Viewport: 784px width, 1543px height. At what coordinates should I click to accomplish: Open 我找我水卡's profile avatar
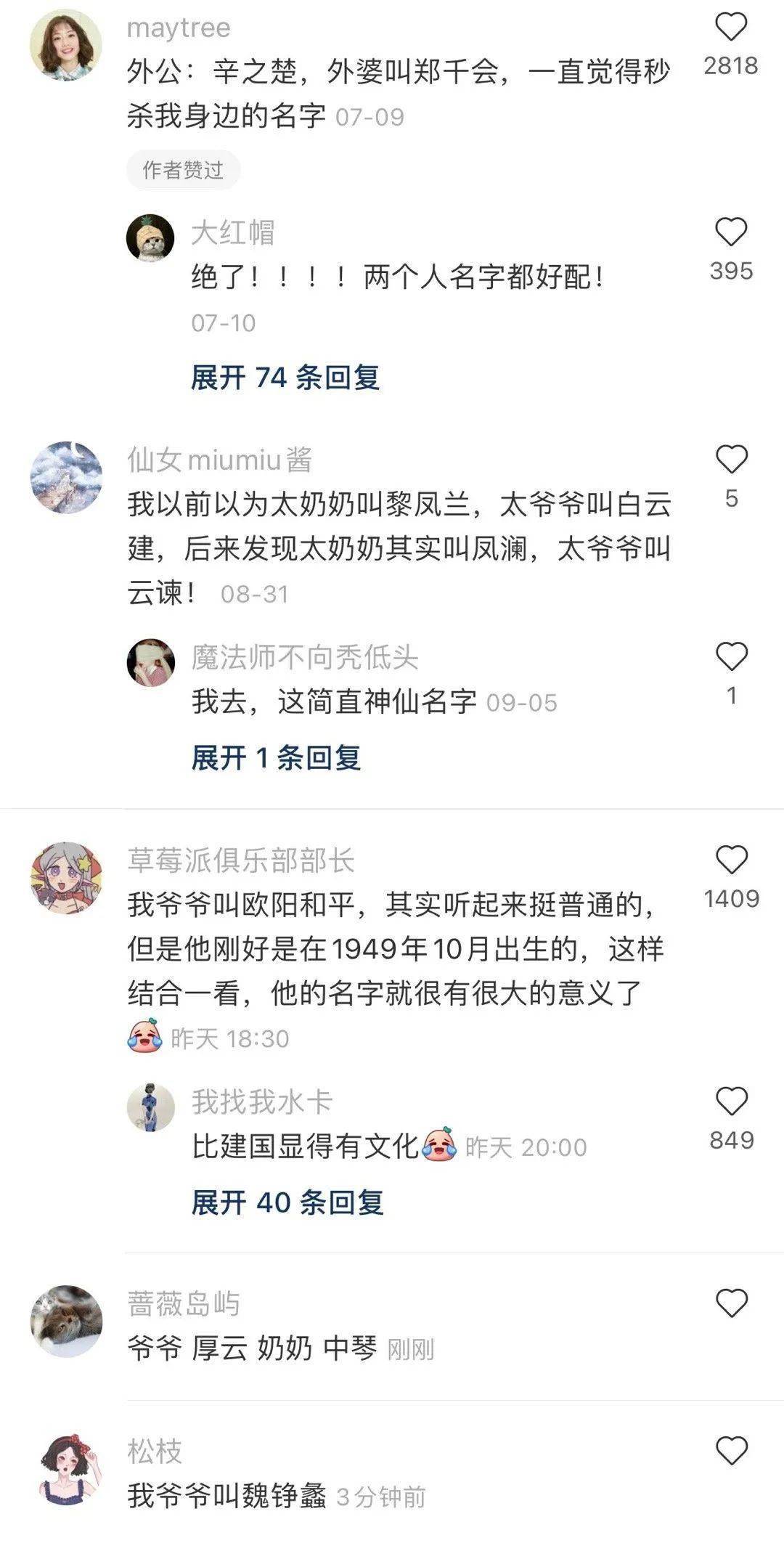coord(150,1107)
